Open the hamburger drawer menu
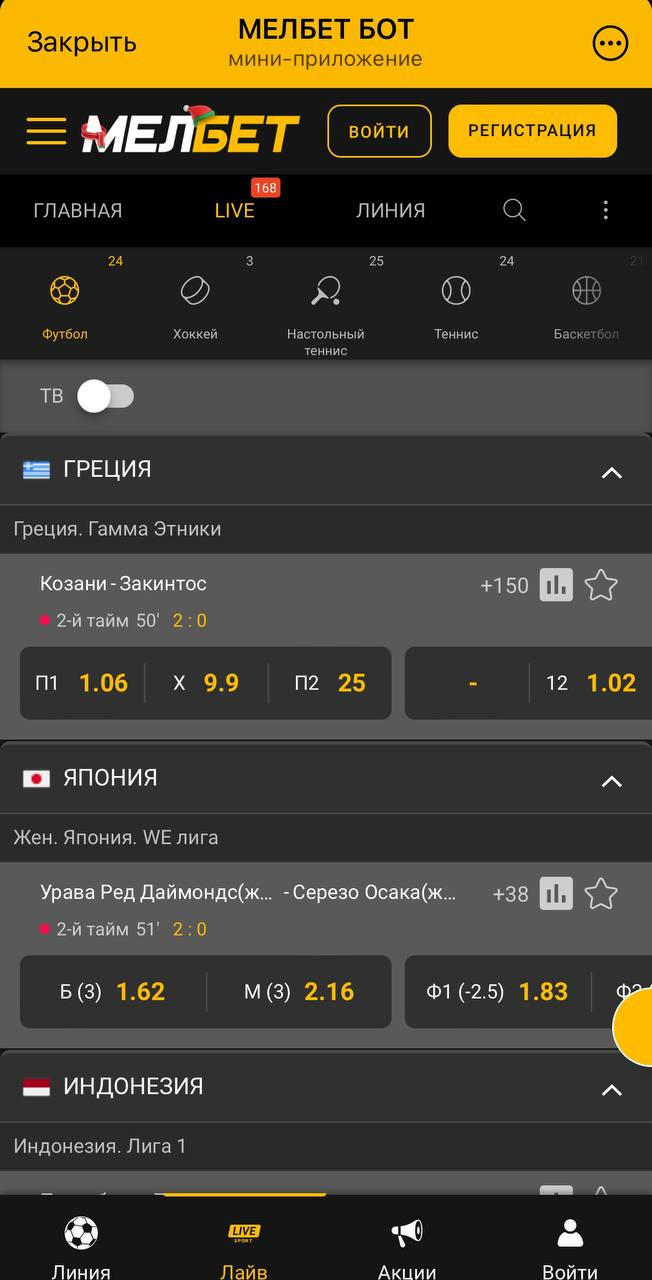This screenshot has width=652, height=1280. point(46,131)
